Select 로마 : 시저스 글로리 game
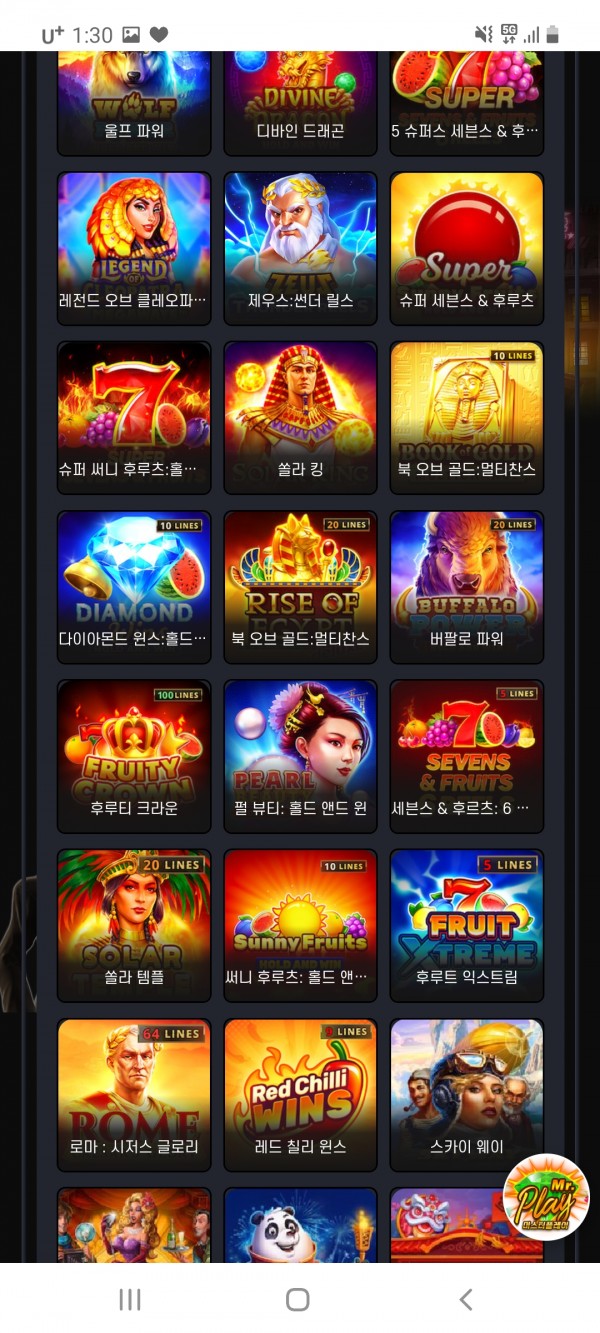The width and height of the screenshot is (600, 1333). (x=134, y=1094)
